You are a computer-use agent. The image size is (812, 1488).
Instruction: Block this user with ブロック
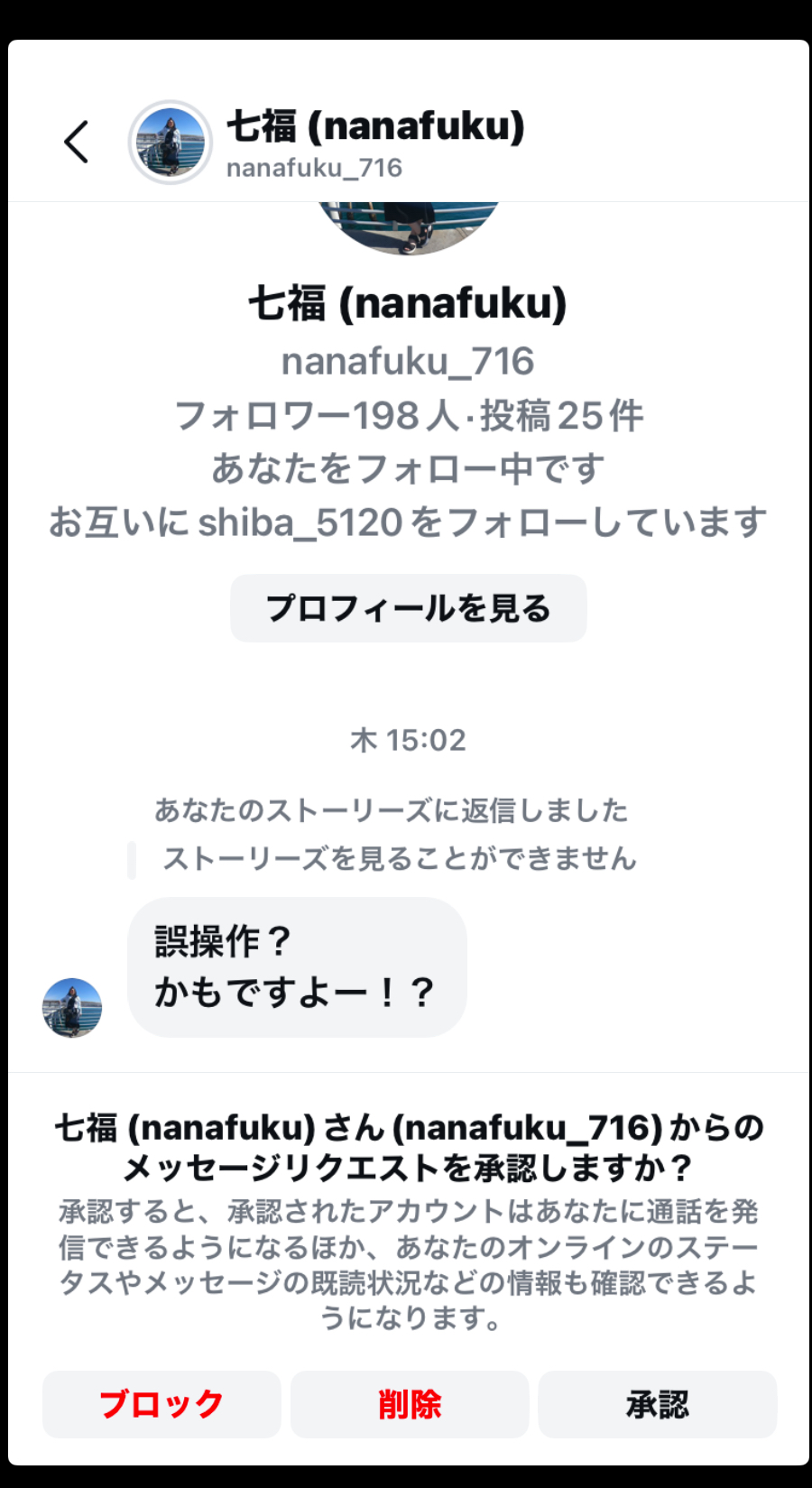pos(161,1404)
